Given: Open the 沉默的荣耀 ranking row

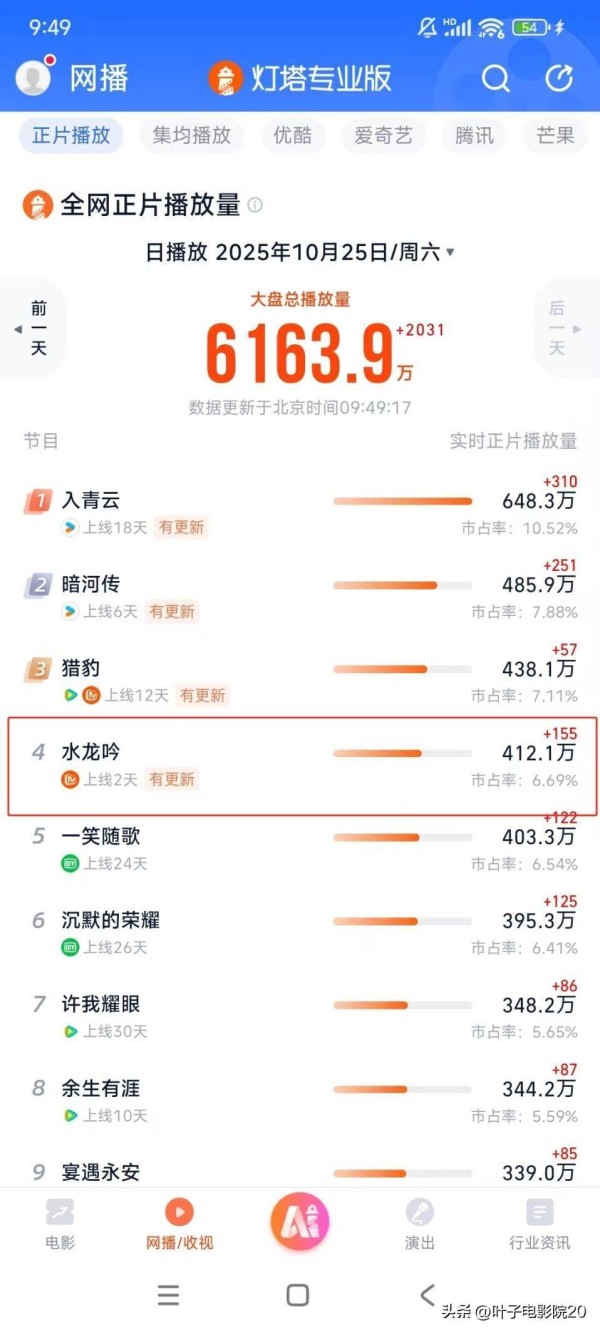Looking at the screenshot, I should point(300,932).
